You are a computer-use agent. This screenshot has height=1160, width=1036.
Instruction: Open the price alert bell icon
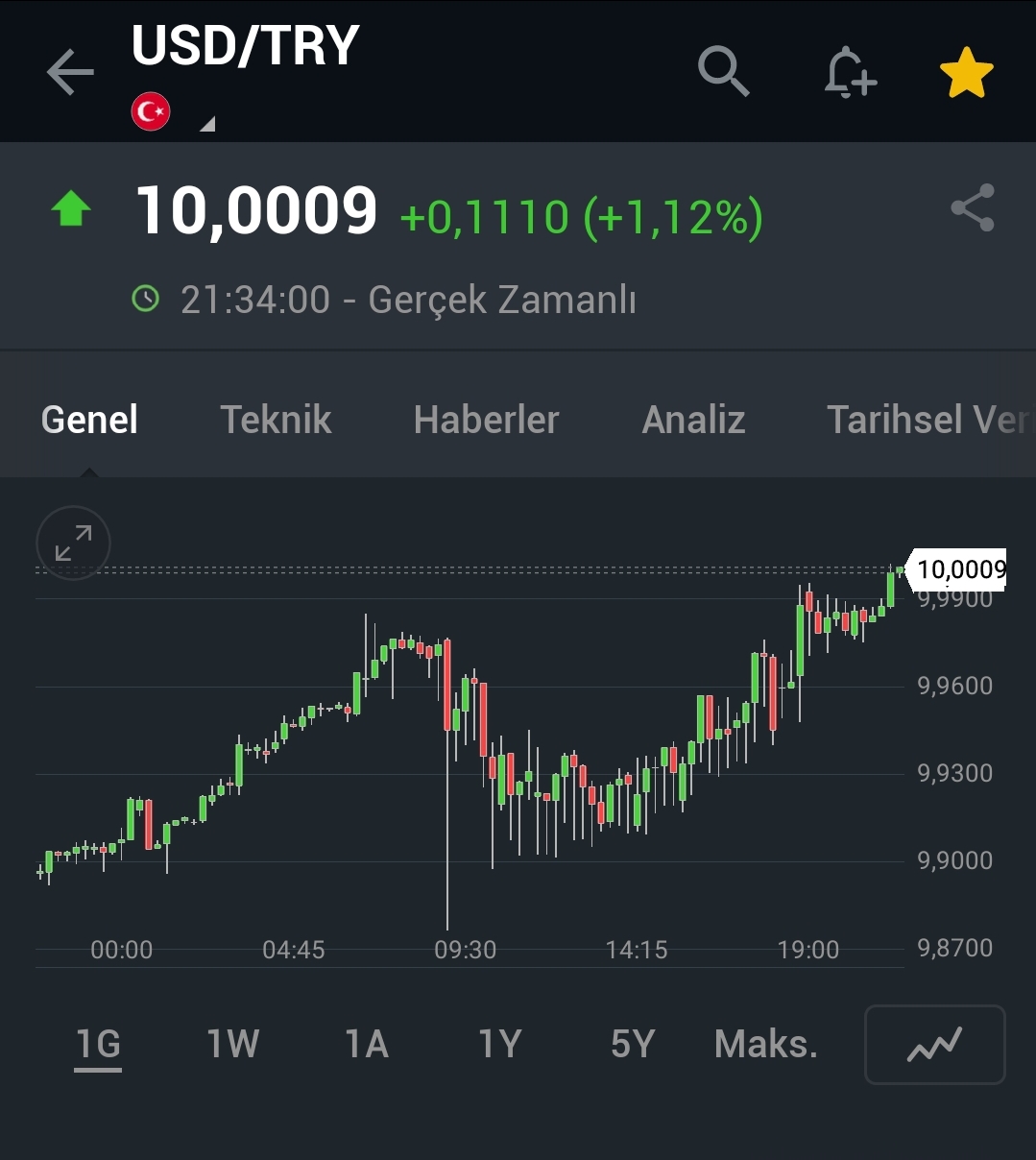click(849, 71)
